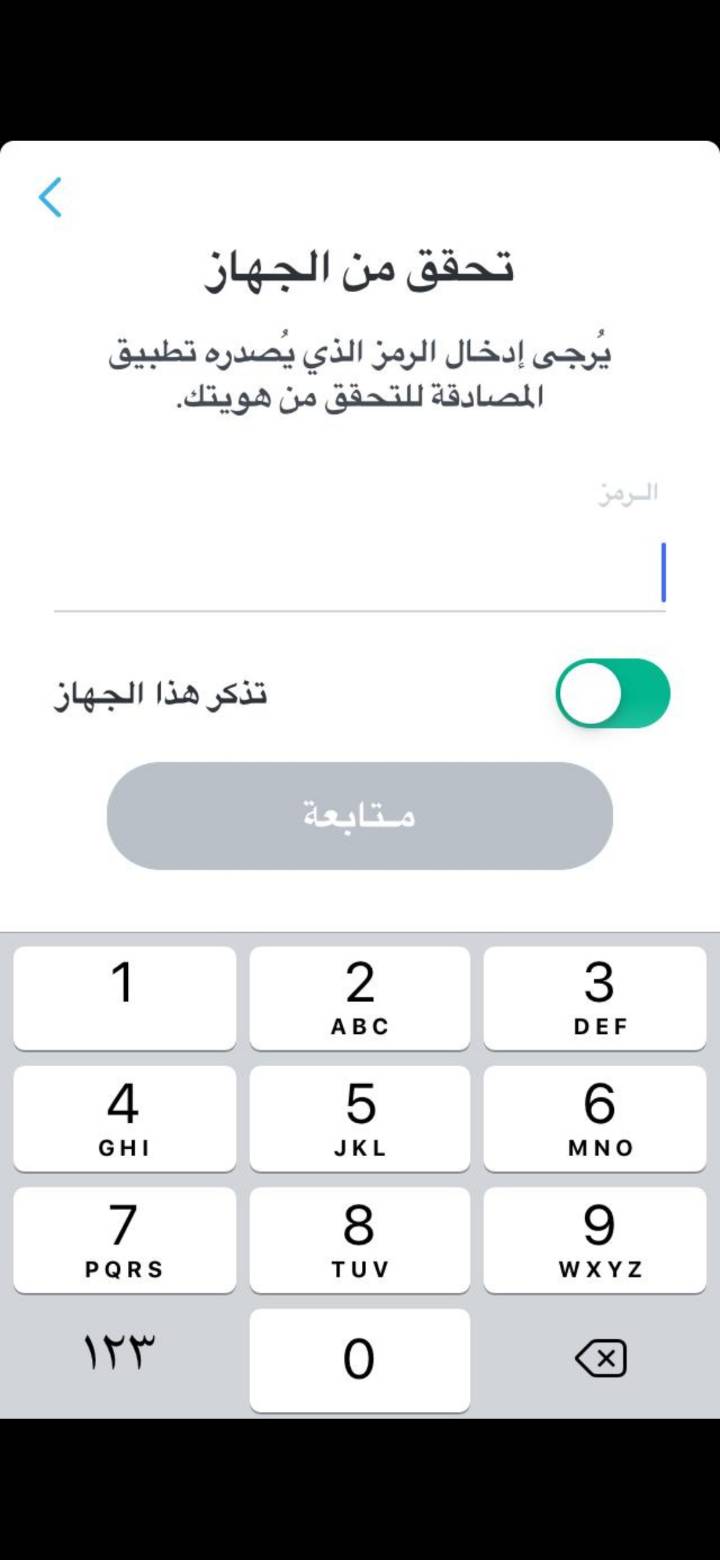Tap the 8 TUV key
The image size is (720, 1560).
point(360,1240)
